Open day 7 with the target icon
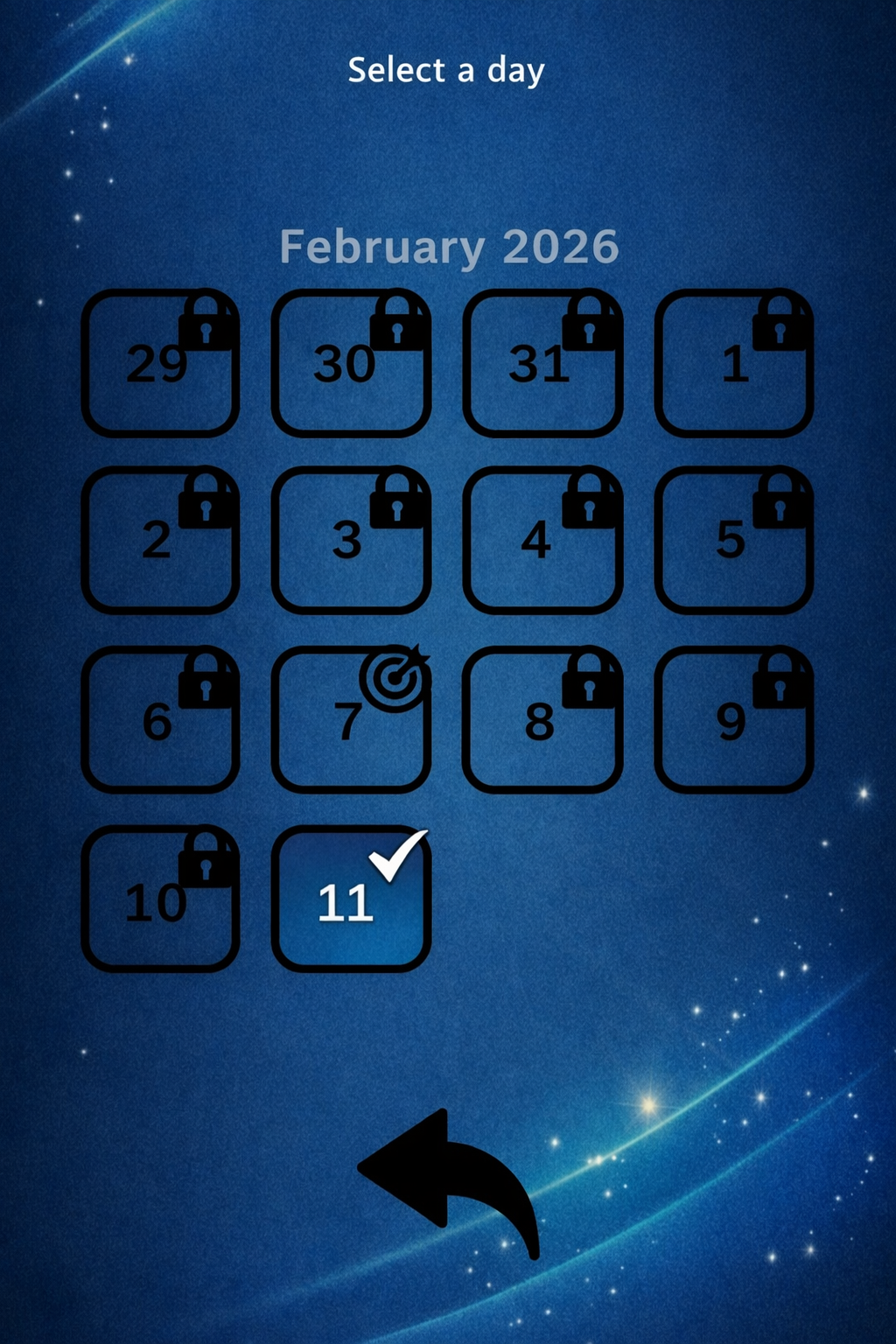Viewport: 896px width, 1344px height. point(350,719)
